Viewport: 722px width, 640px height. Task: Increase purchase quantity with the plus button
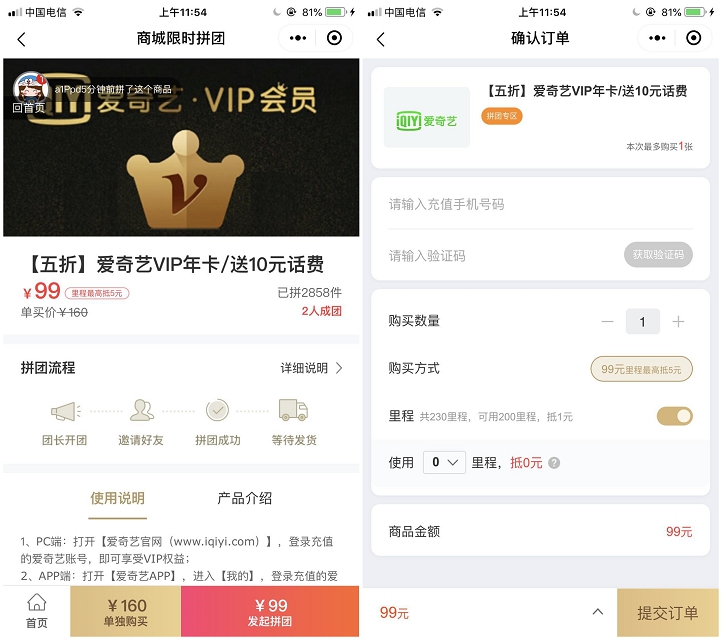pyautogui.click(x=678, y=321)
